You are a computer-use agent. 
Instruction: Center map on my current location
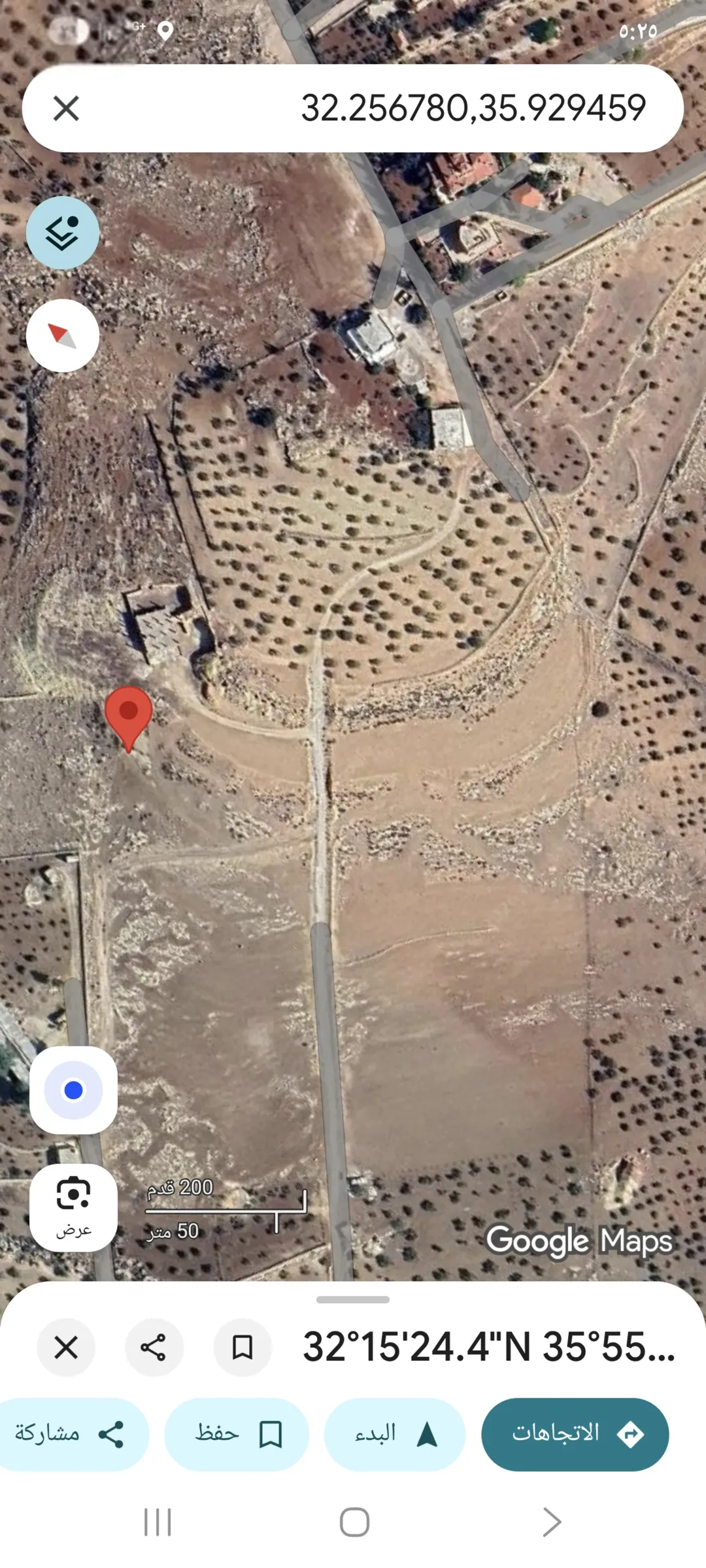pyautogui.click(x=73, y=1090)
